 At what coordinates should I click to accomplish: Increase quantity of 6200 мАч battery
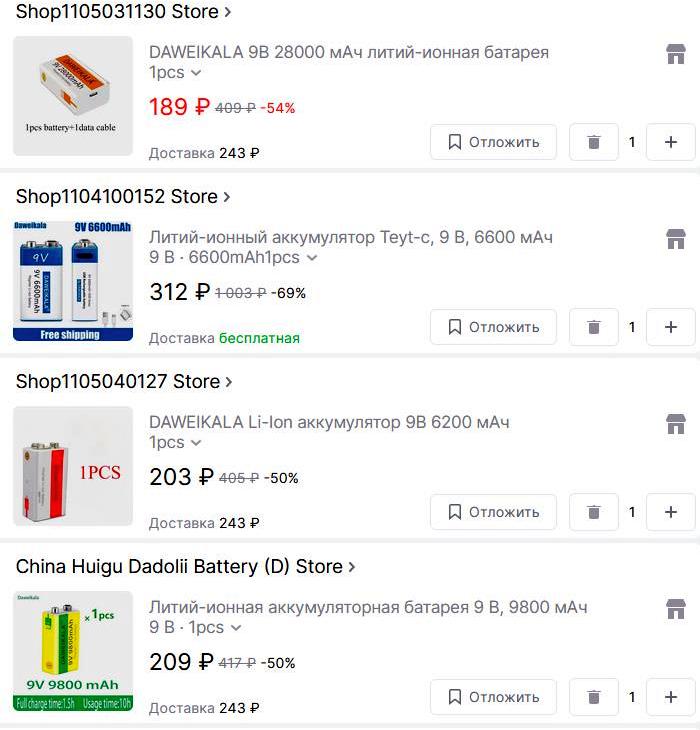click(671, 512)
